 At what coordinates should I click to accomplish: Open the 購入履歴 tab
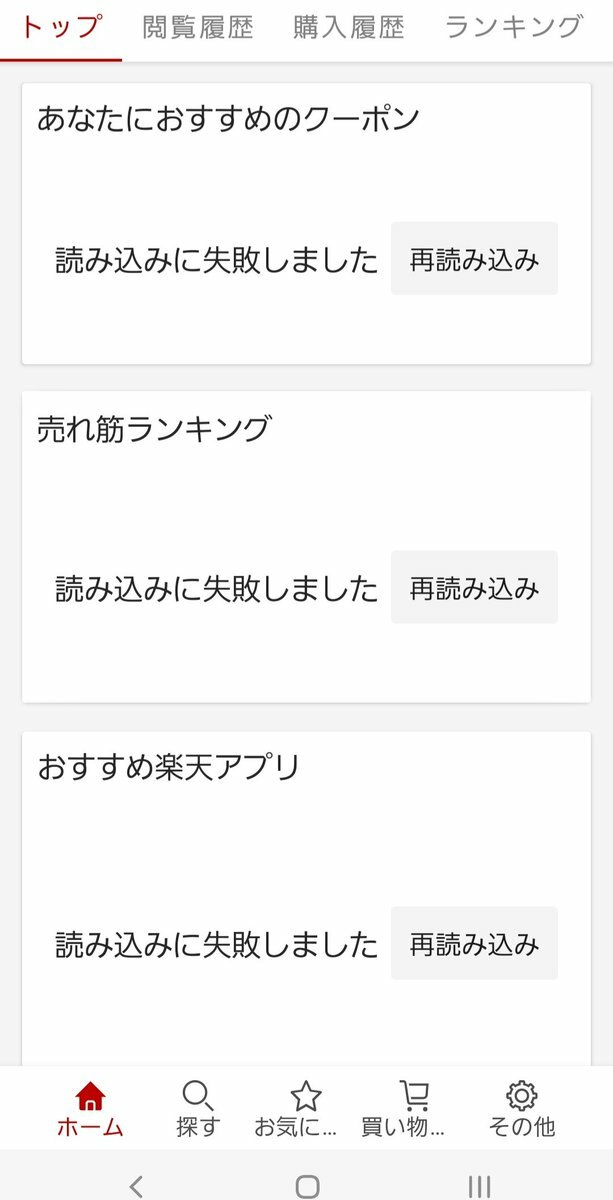(349, 28)
